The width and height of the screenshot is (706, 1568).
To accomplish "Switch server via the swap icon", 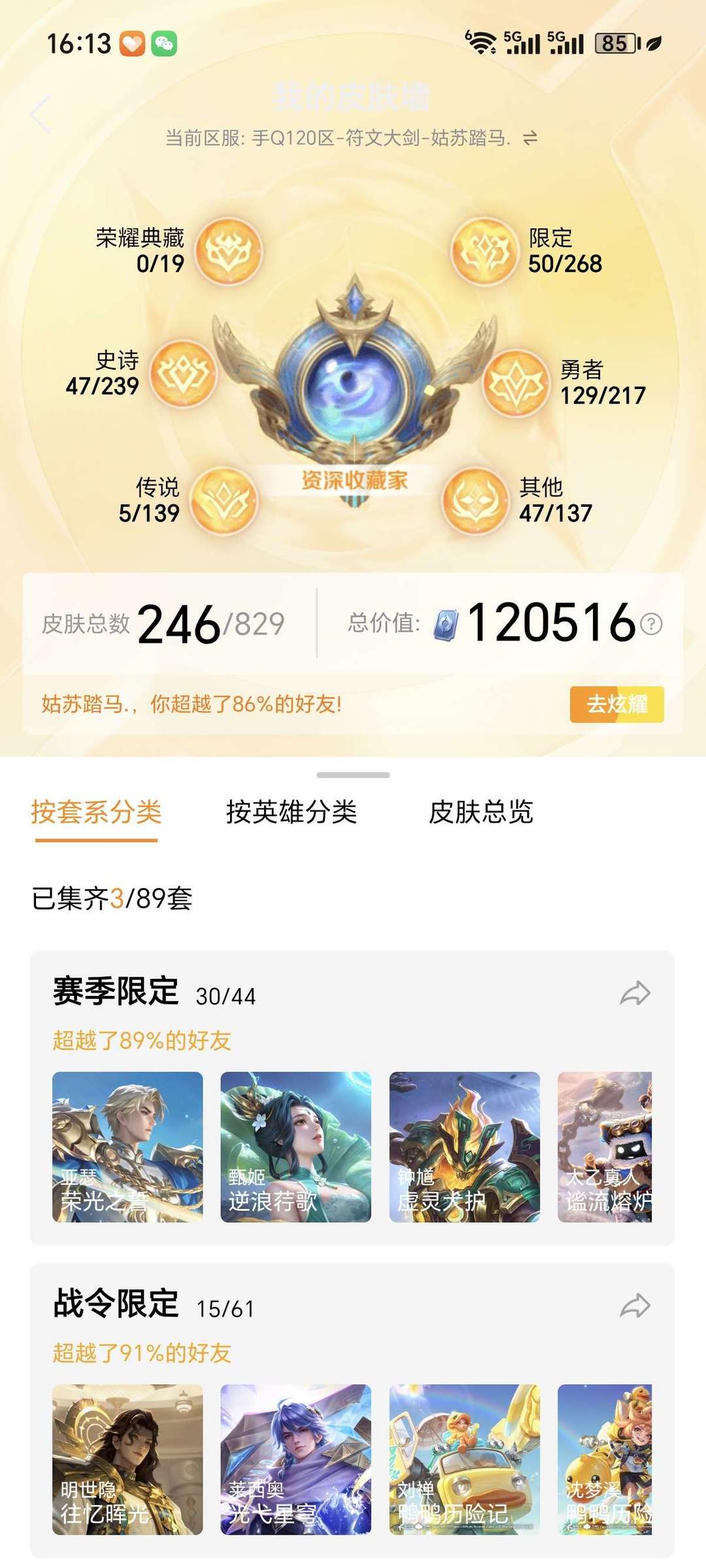I will (530, 137).
